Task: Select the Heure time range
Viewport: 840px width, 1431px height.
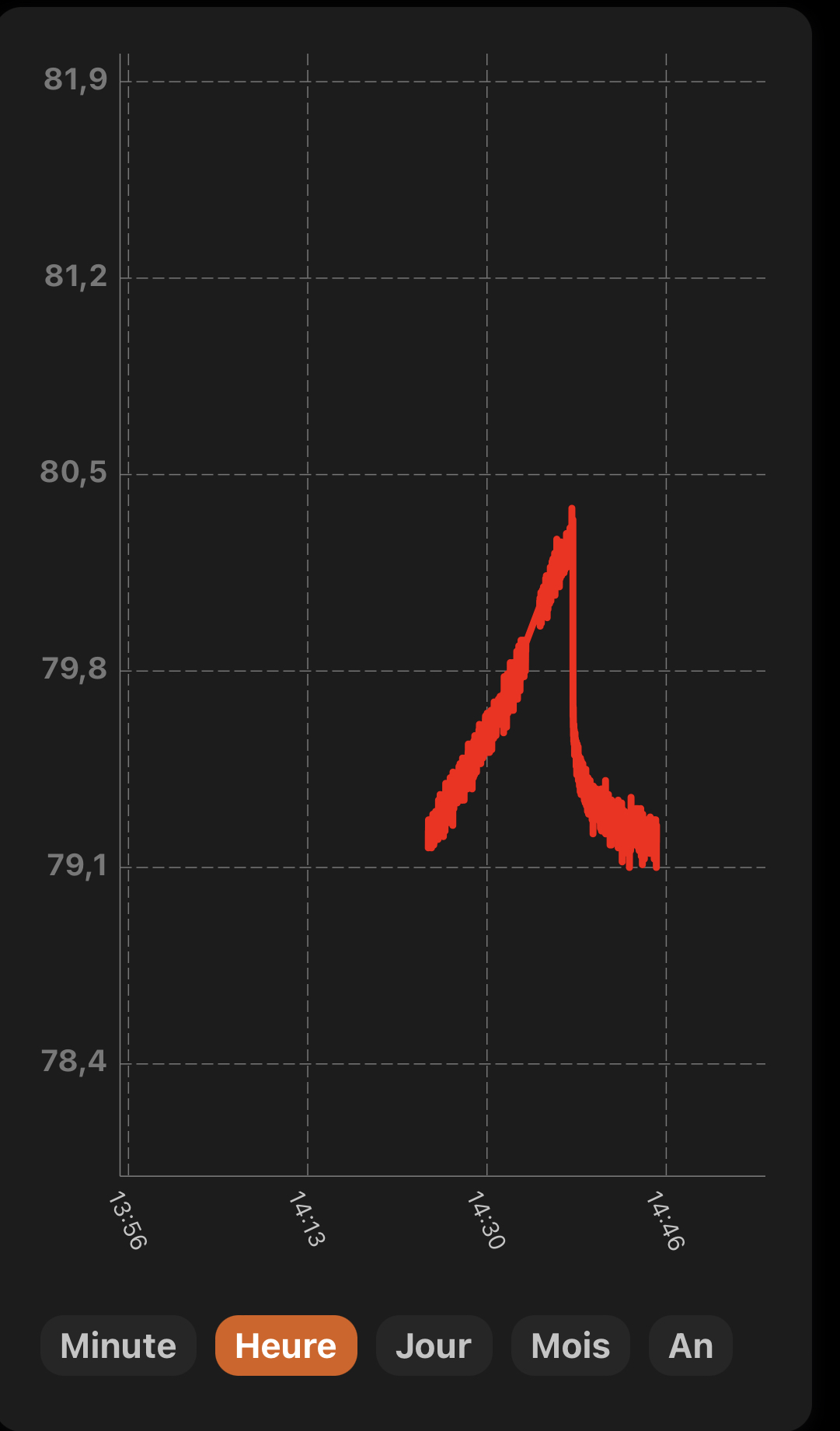Action: pos(286,1345)
